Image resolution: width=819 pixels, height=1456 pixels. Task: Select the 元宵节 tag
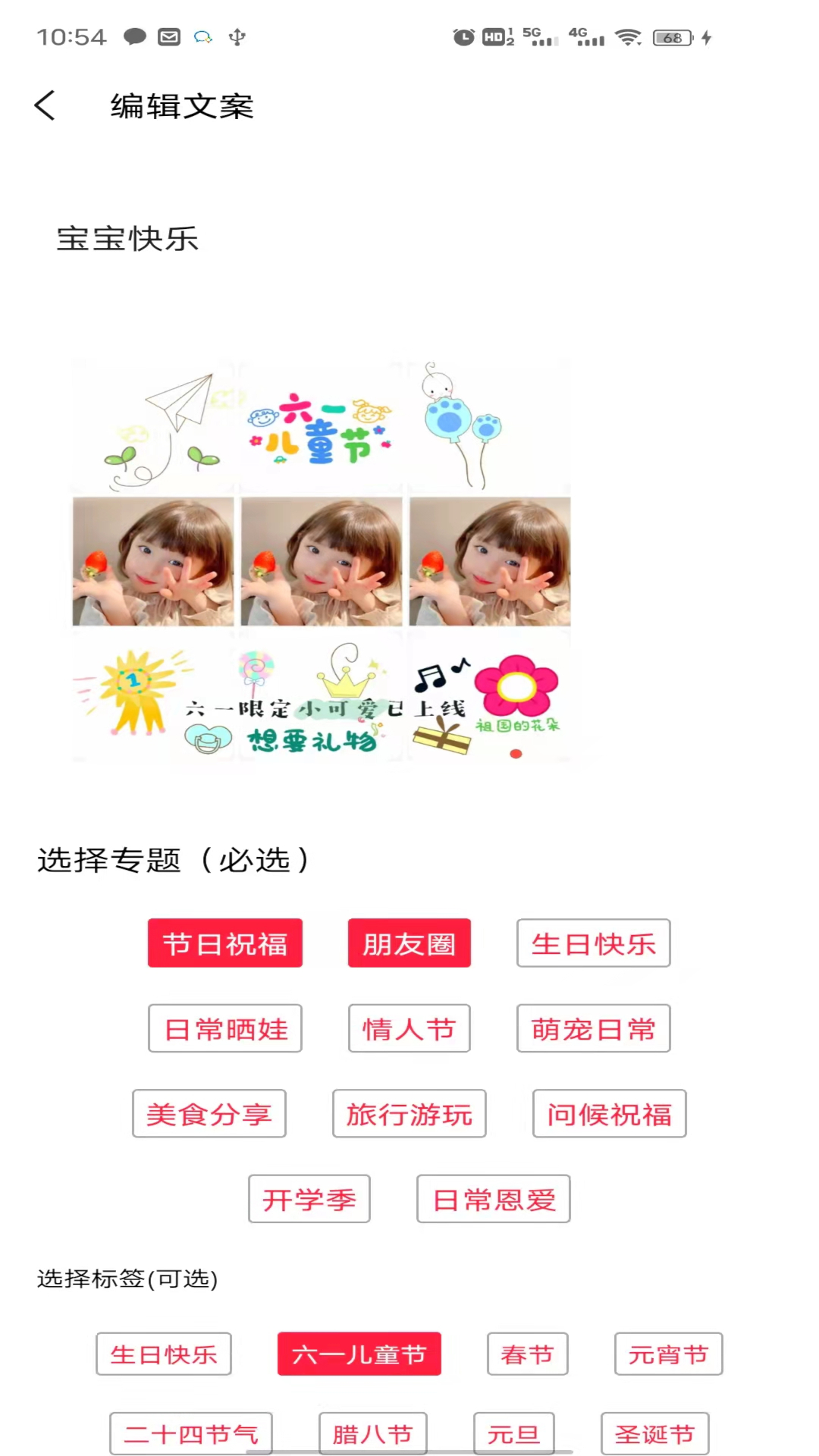point(668,1354)
